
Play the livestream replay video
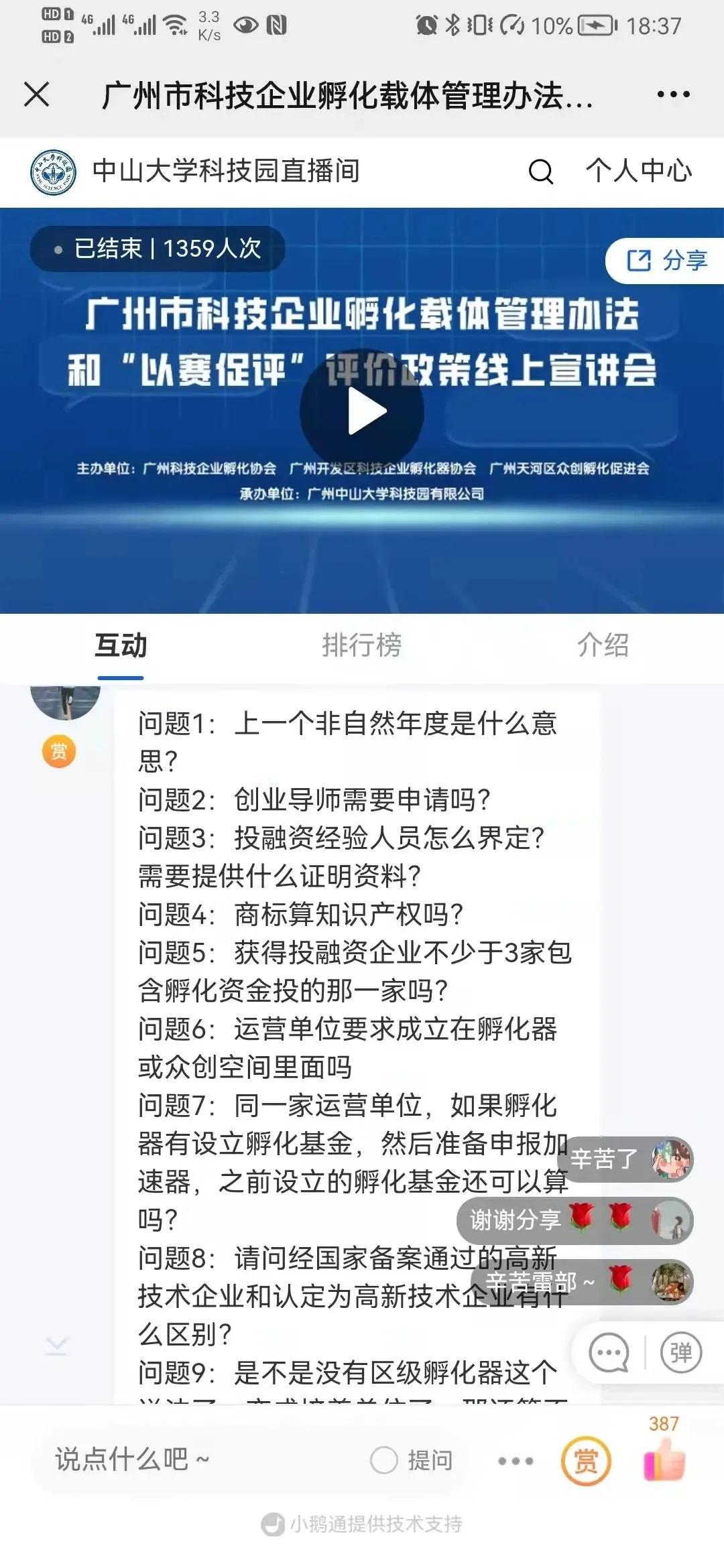click(362, 411)
